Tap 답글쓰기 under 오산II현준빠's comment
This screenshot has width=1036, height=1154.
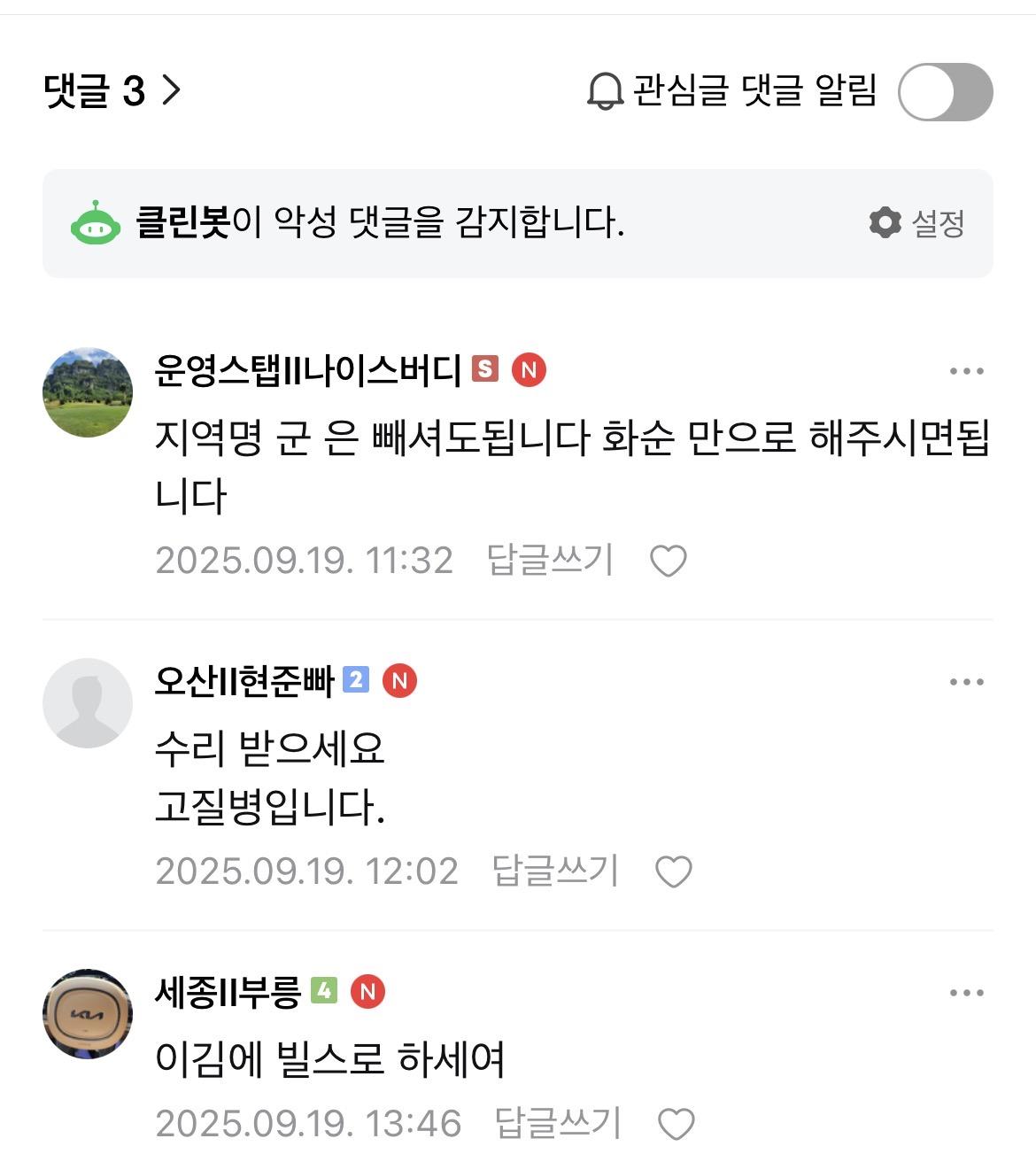(555, 871)
